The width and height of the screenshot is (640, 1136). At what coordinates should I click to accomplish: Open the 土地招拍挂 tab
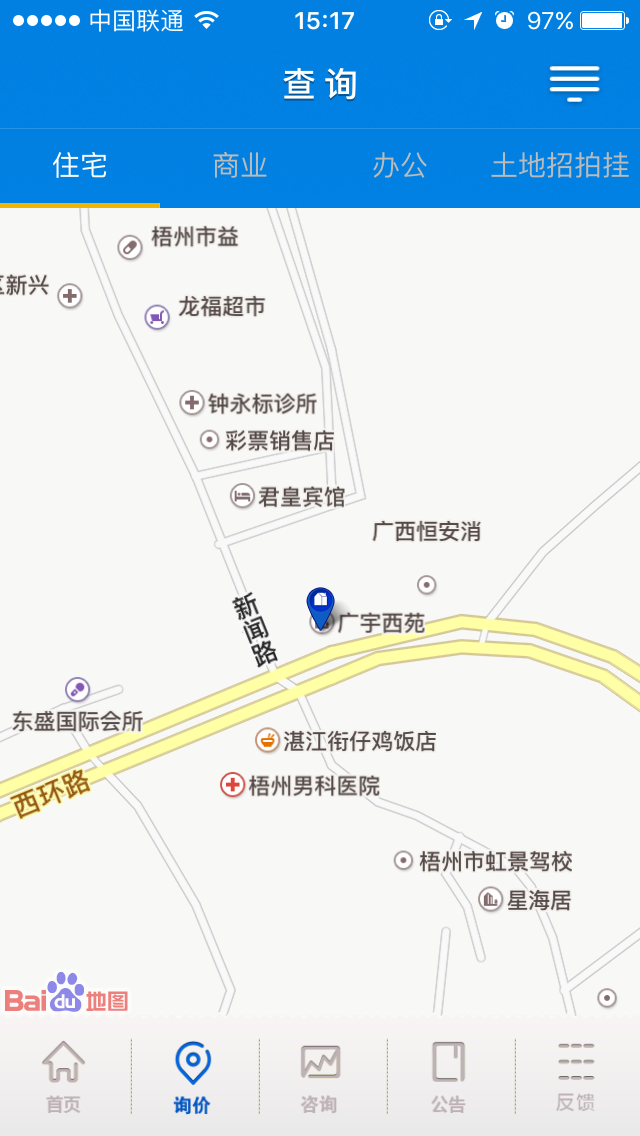click(560, 166)
